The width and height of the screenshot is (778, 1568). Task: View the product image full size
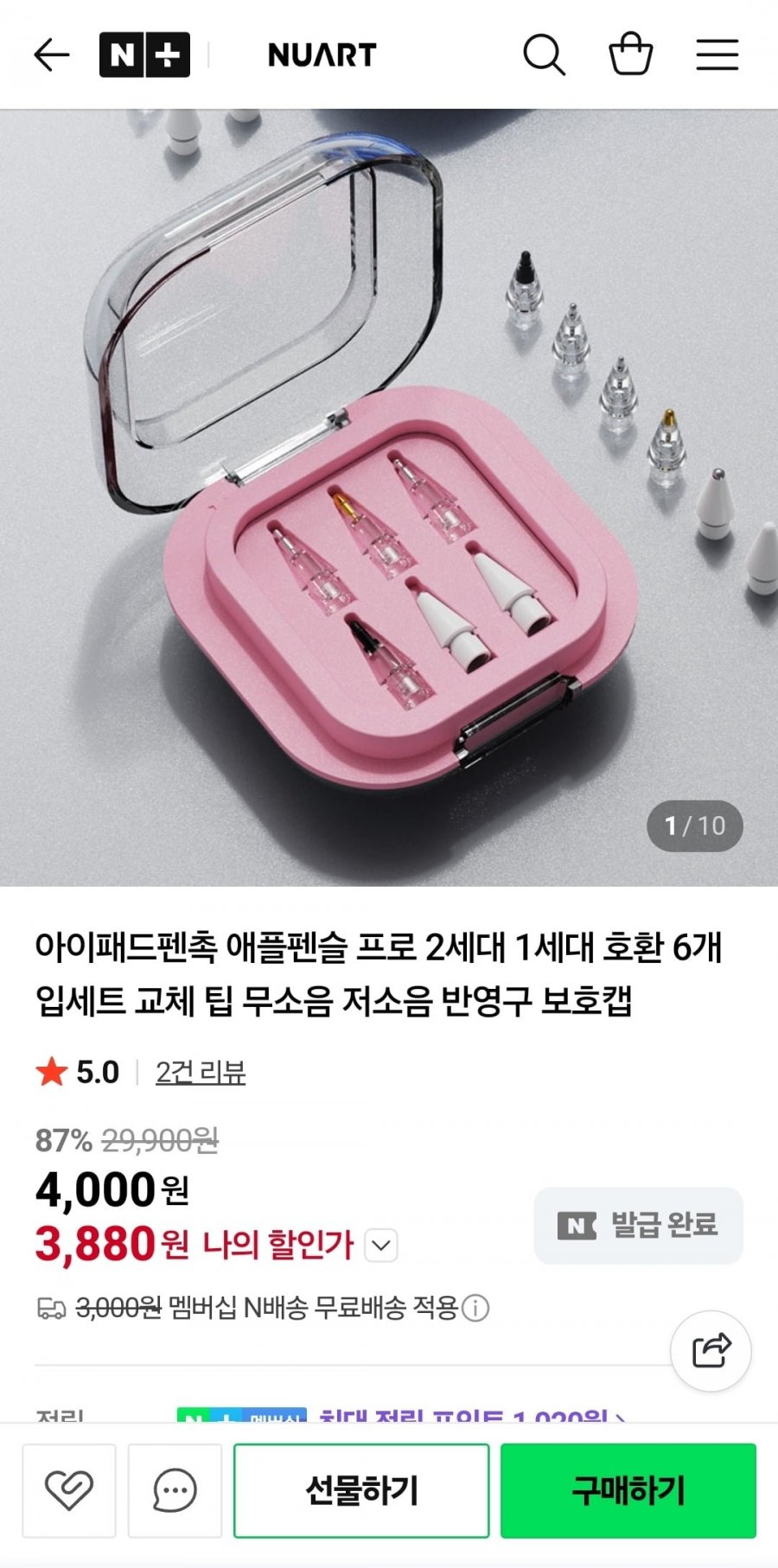tap(389, 497)
